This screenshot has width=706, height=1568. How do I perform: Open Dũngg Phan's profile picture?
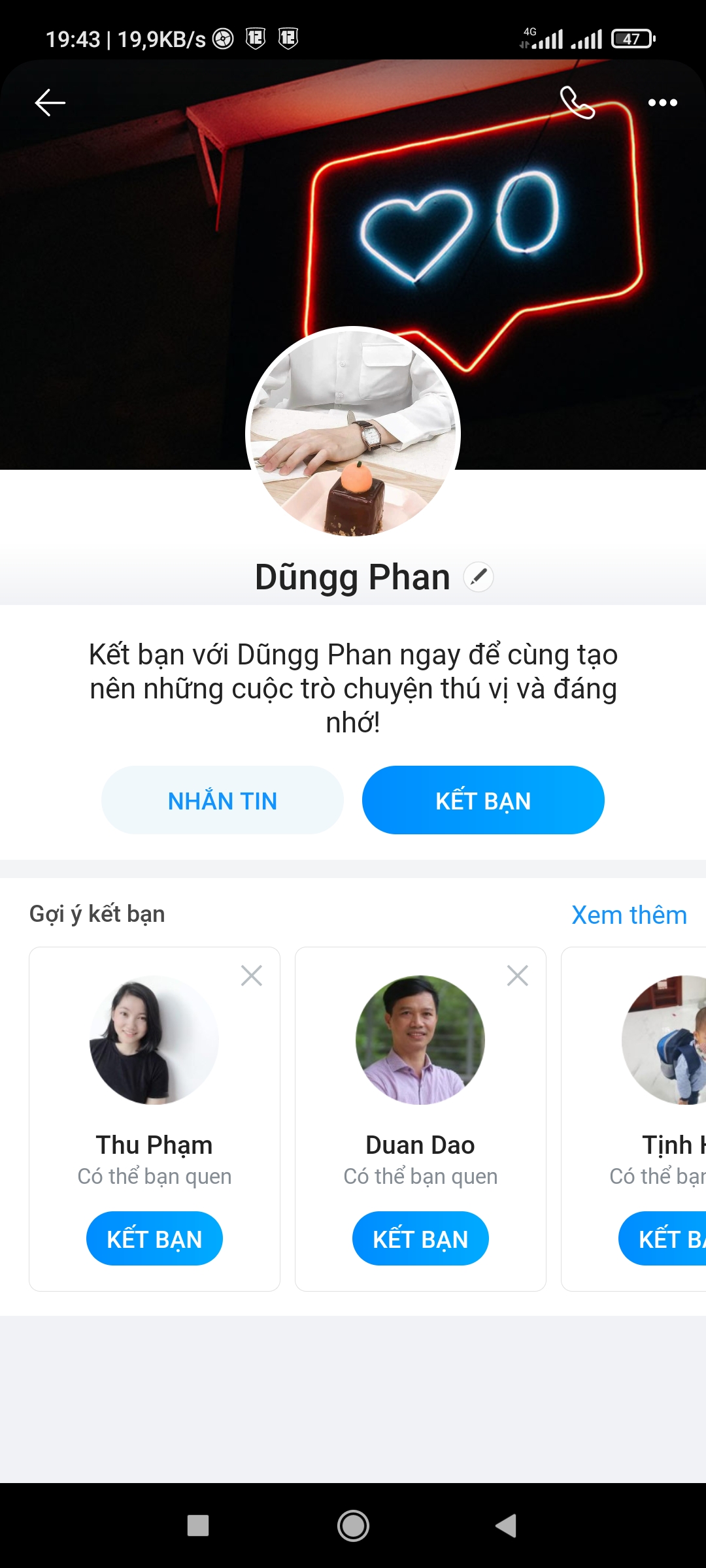[353, 434]
